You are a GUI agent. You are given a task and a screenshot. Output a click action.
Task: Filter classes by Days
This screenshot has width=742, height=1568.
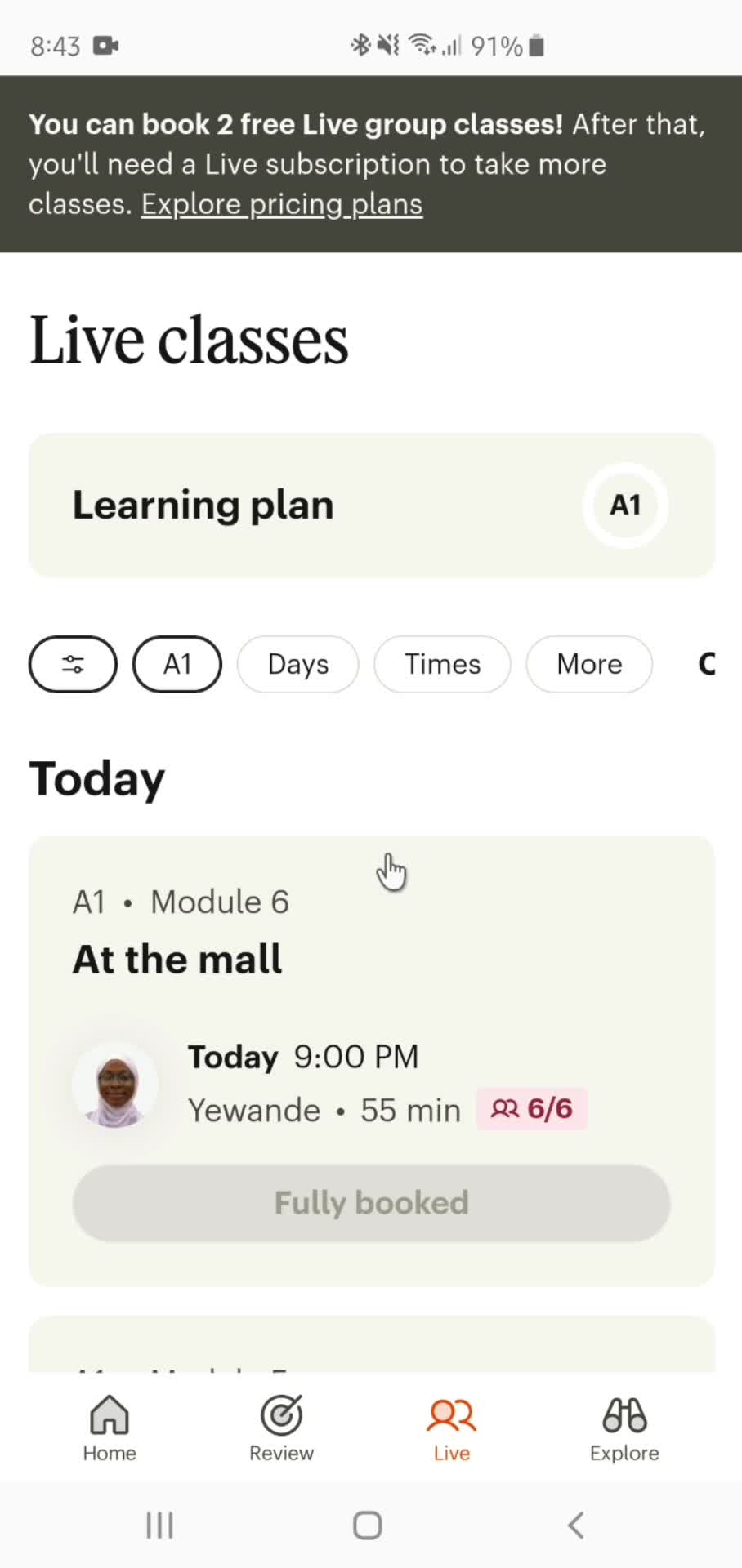[297, 664]
